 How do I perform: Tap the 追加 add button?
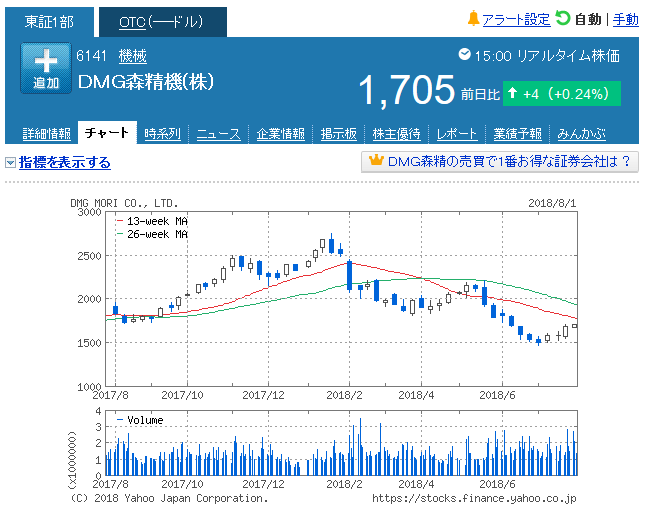[45, 69]
